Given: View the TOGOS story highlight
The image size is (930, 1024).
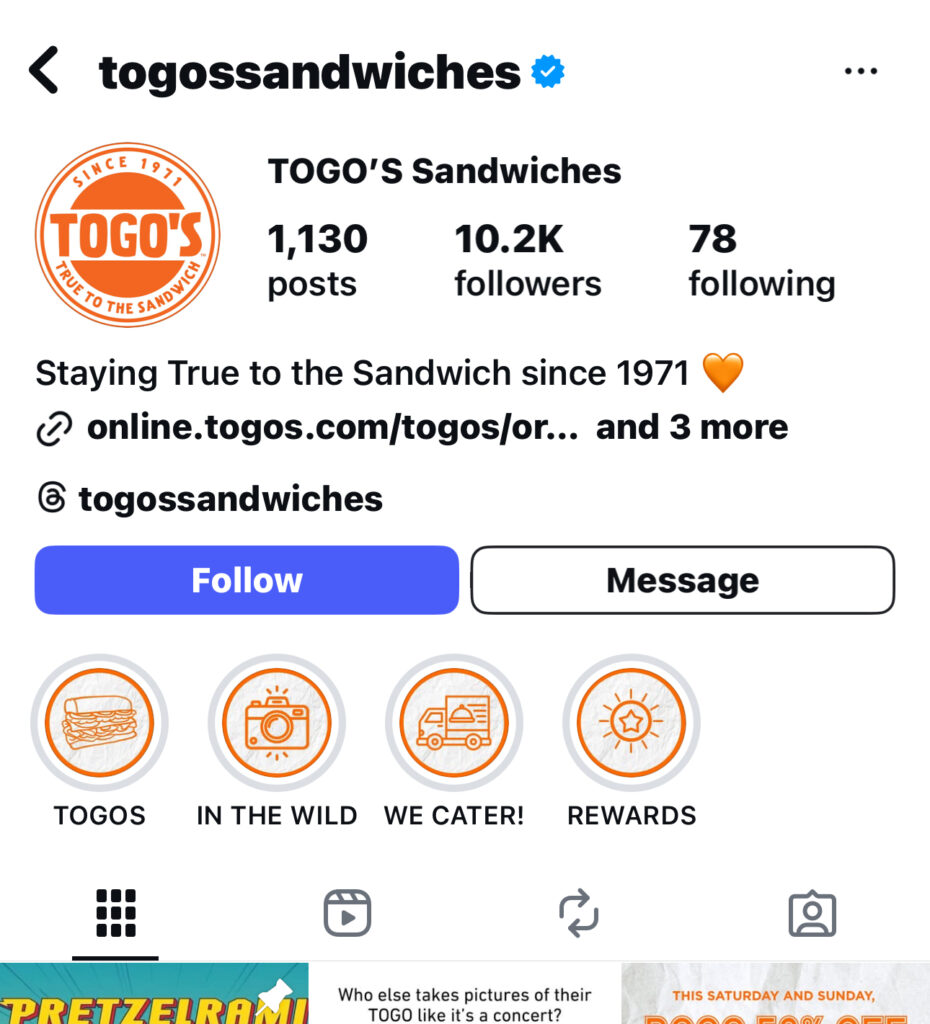Looking at the screenshot, I should [x=99, y=723].
